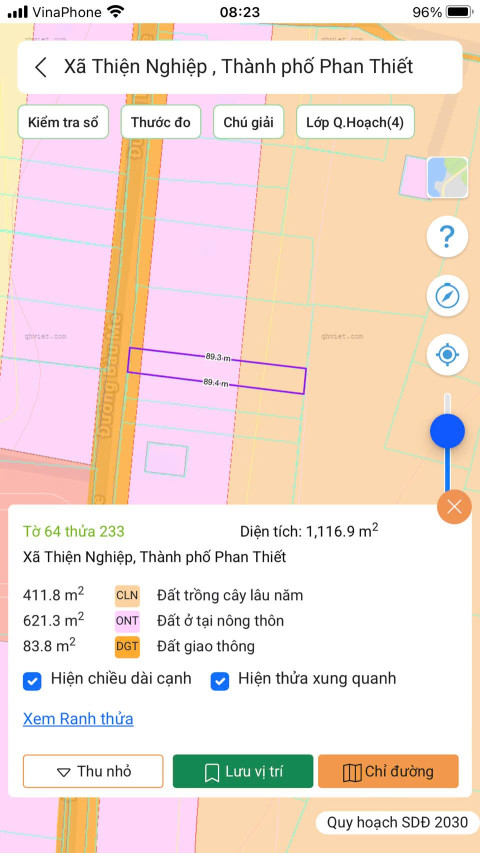The image size is (480, 853).
Task: Tap the Quy hoạch SDĐ 2030 label
Action: click(397, 822)
